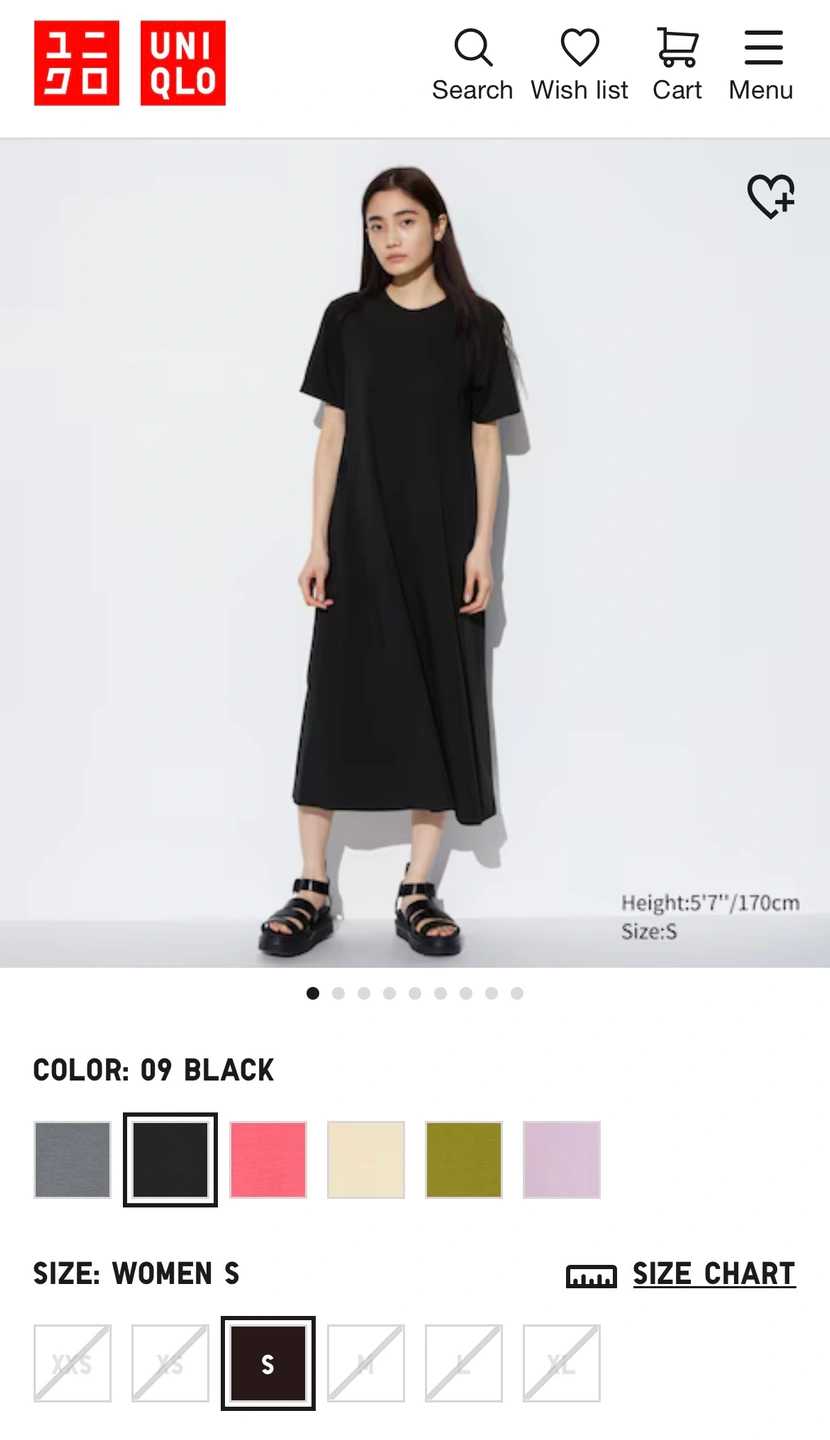Pick the lavender color swatch
The width and height of the screenshot is (830, 1440).
(562, 1160)
